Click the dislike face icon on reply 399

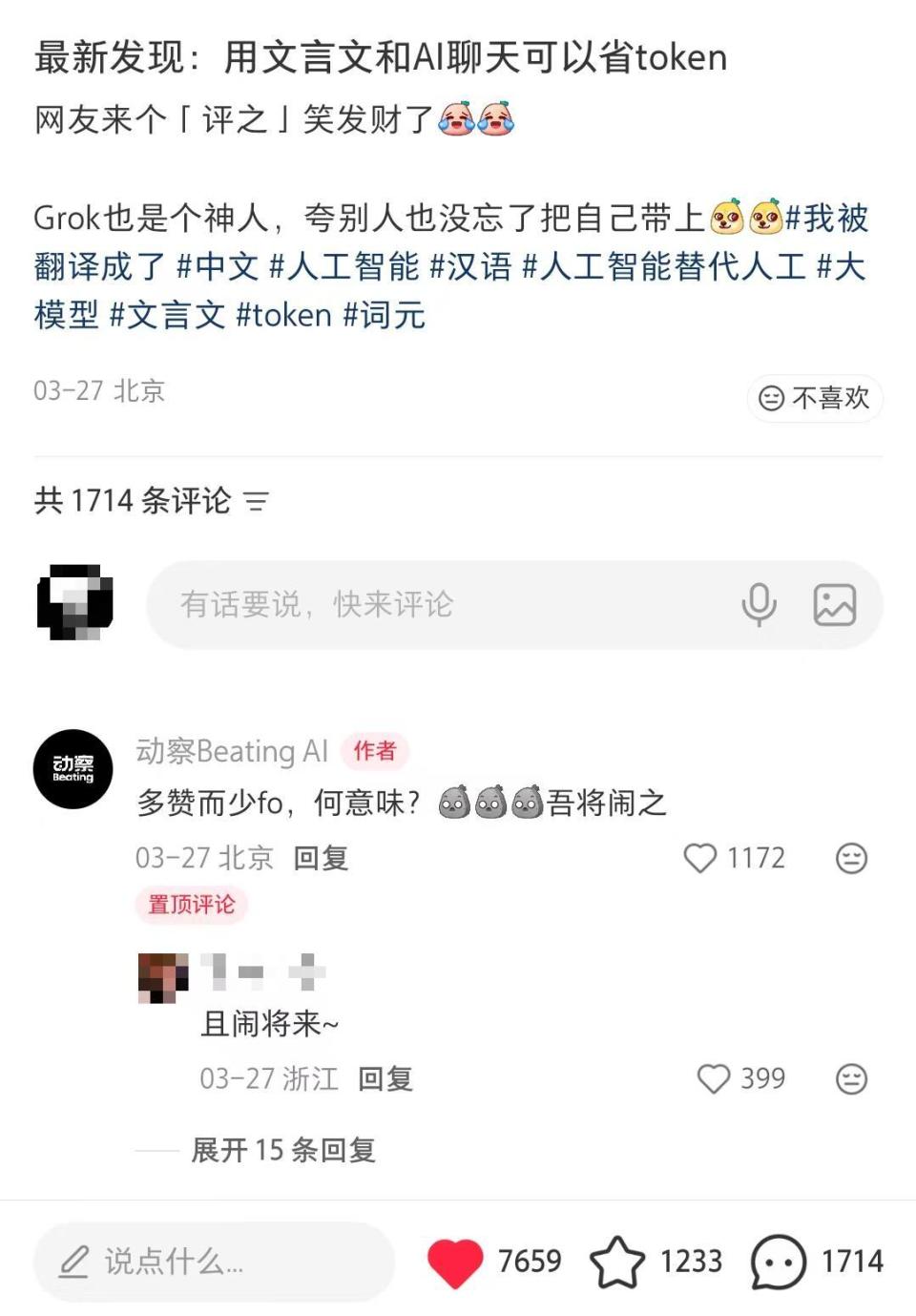(853, 1079)
